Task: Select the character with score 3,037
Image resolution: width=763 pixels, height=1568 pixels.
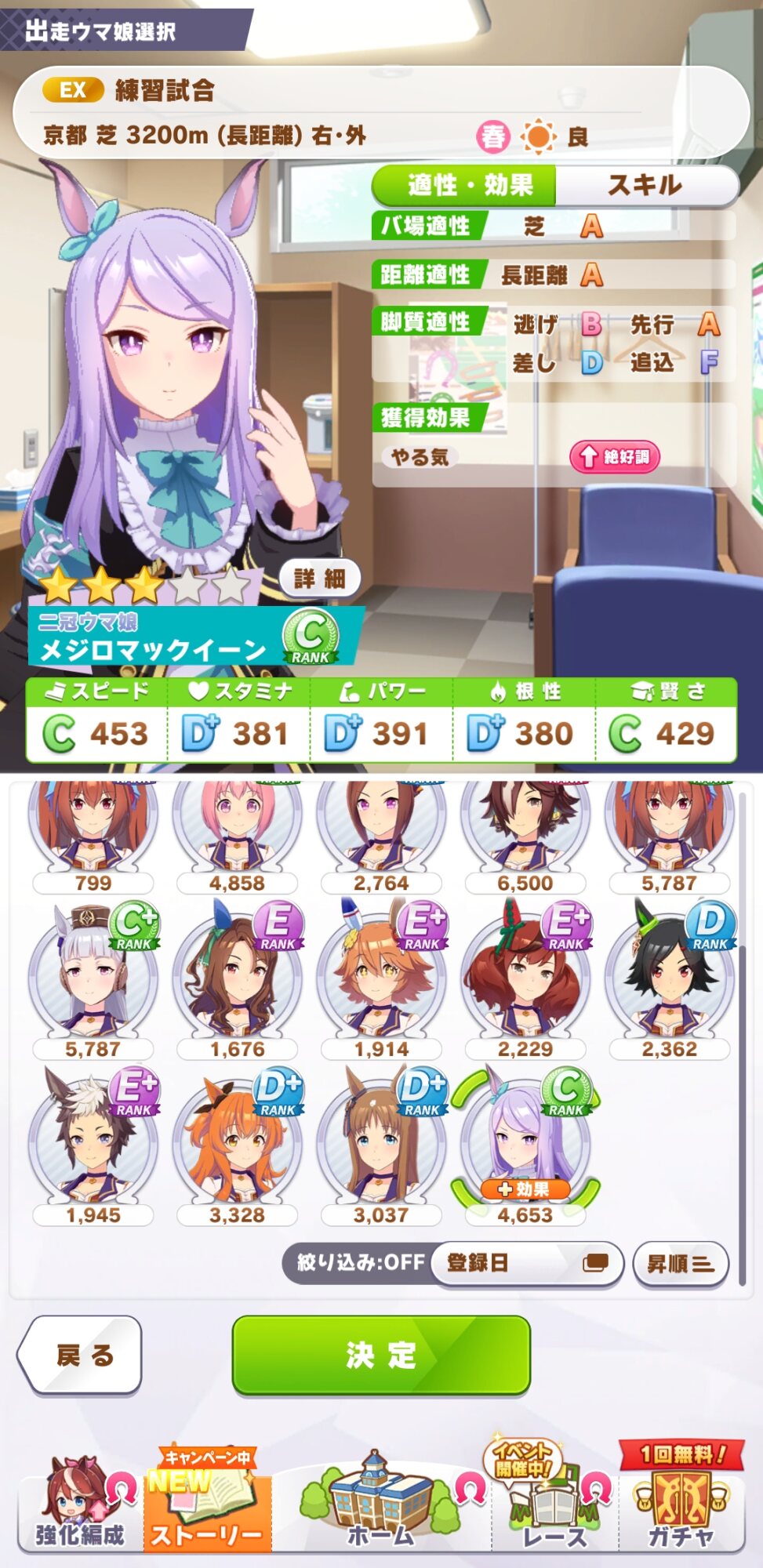Action: [381, 1146]
